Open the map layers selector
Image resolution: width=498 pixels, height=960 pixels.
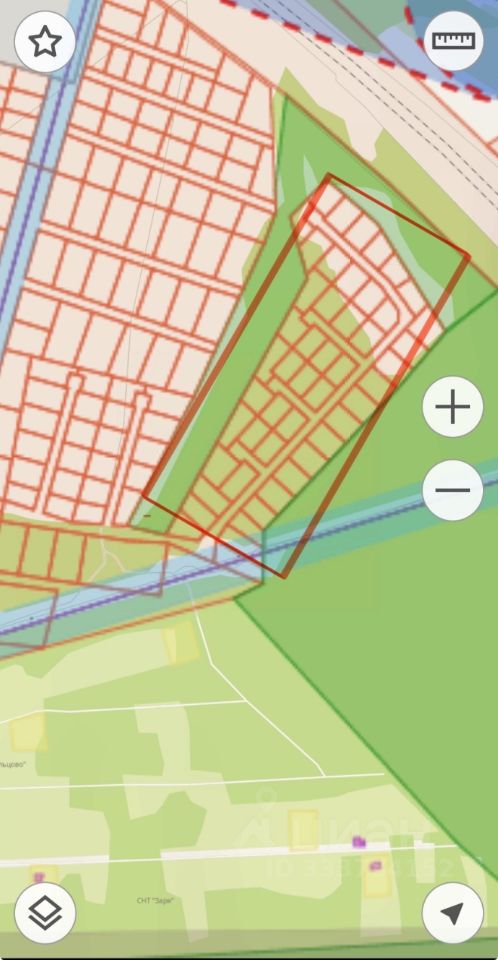click(45, 913)
